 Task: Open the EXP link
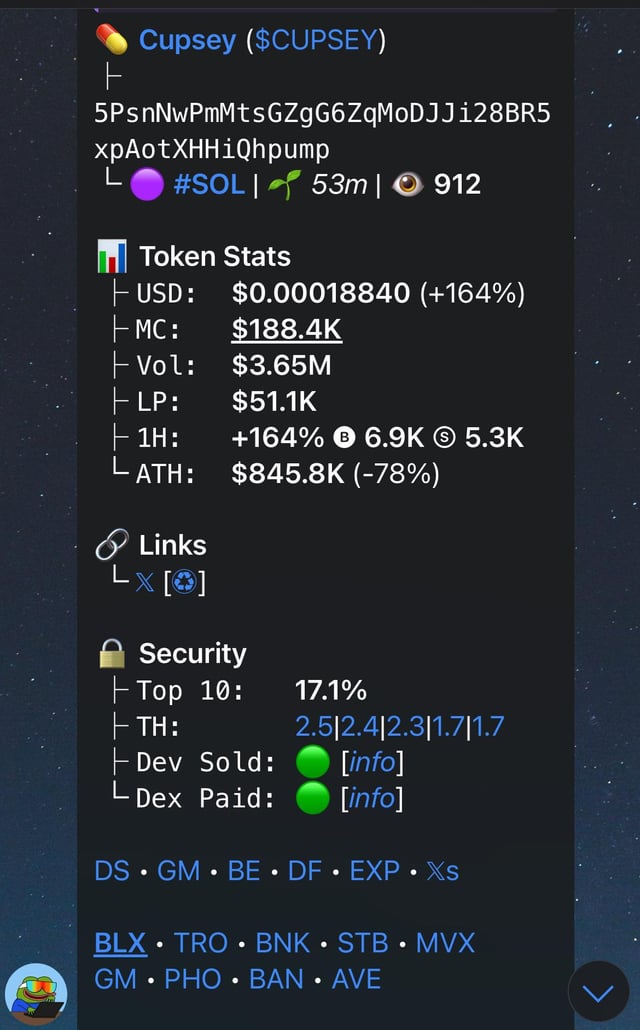pos(374,871)
